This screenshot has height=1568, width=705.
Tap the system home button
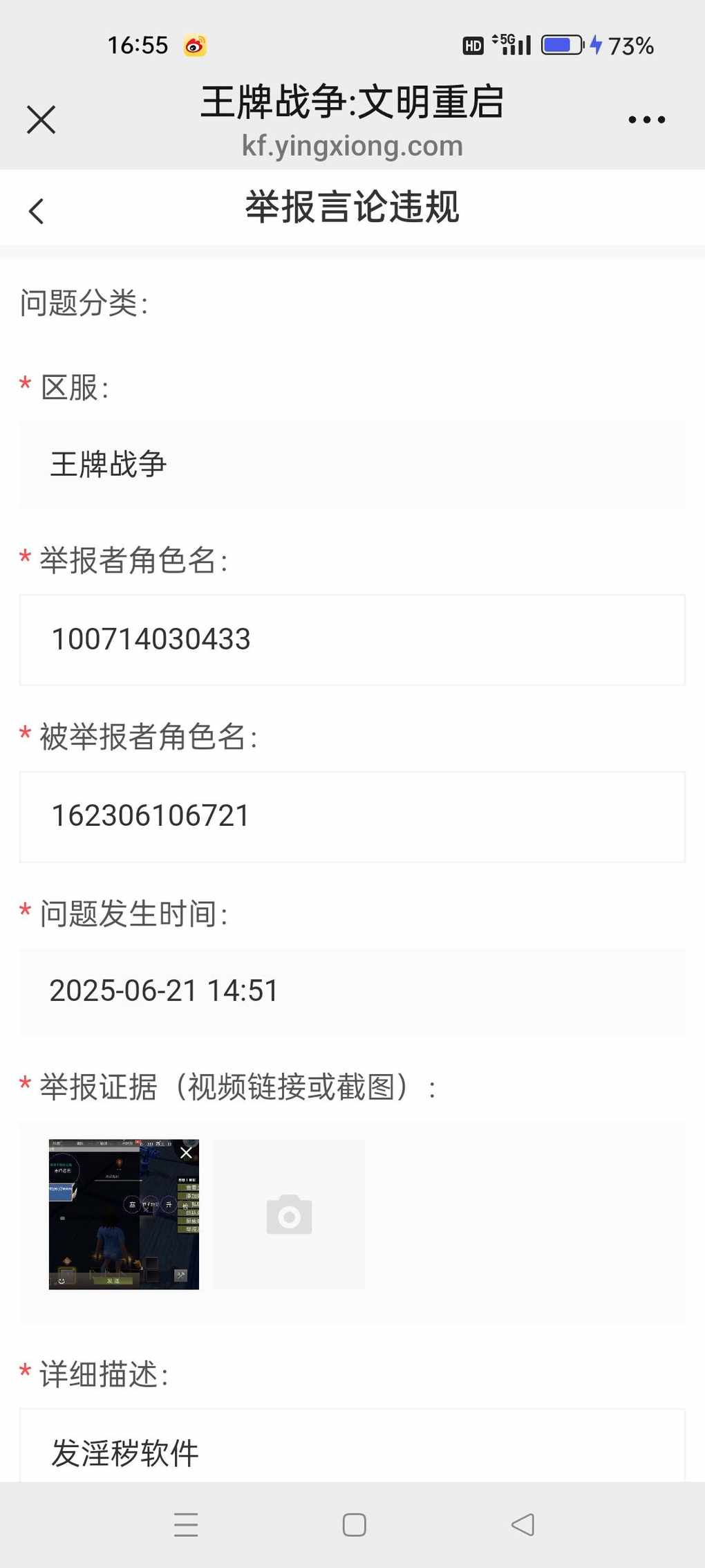tap(355, 1524)
